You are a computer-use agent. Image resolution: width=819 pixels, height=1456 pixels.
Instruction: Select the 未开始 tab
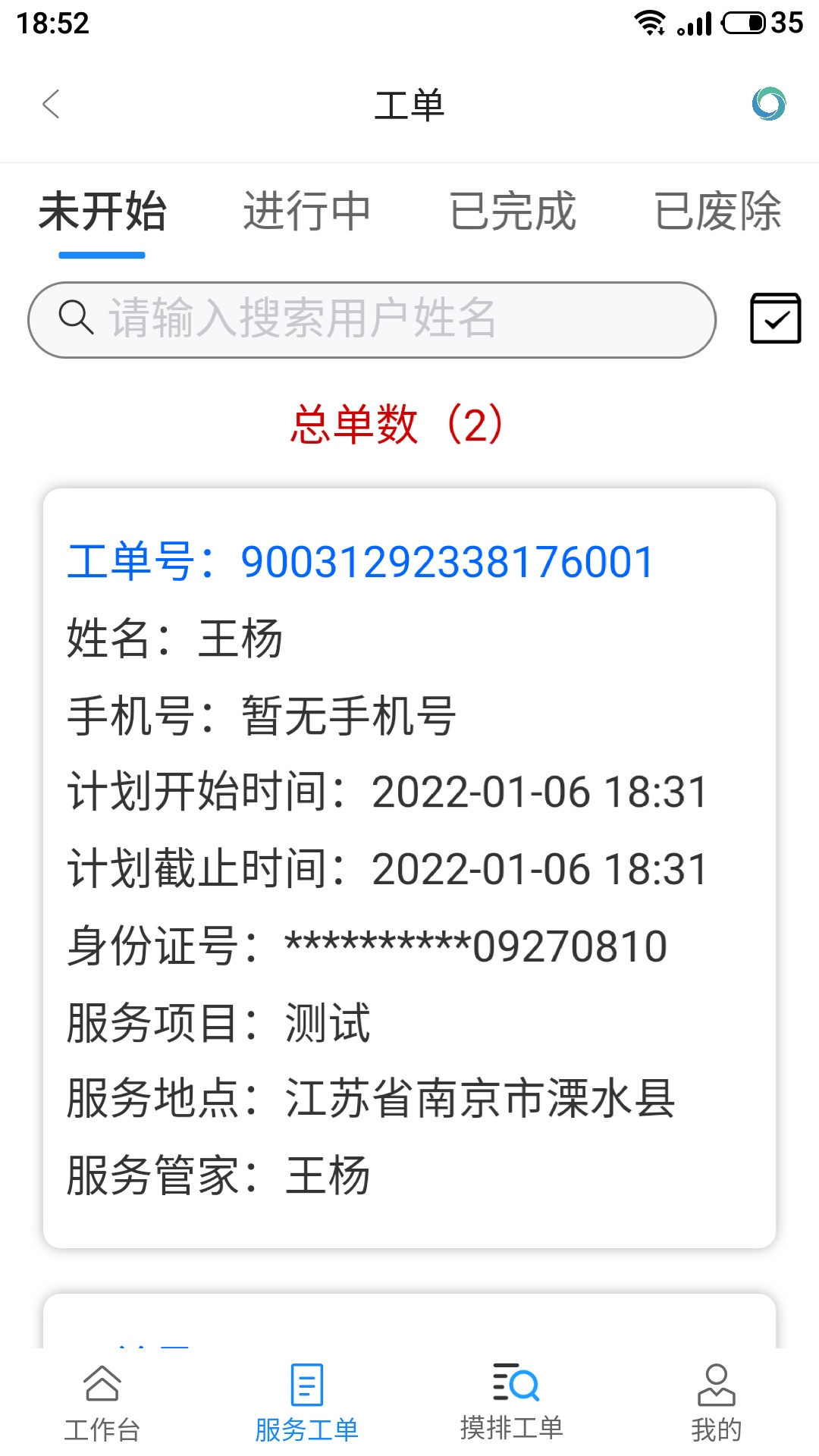pos(102,211)
